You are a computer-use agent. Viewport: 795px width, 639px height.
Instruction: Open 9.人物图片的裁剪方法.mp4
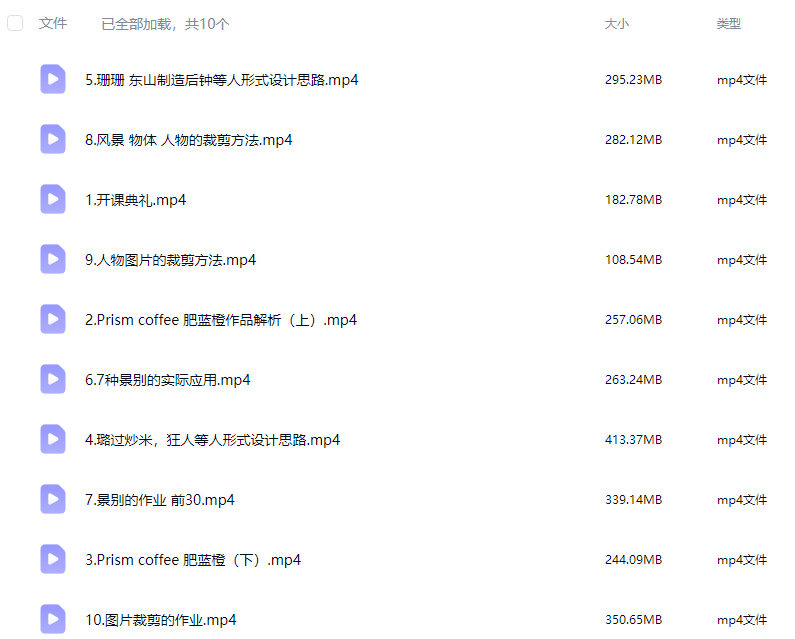170,260
